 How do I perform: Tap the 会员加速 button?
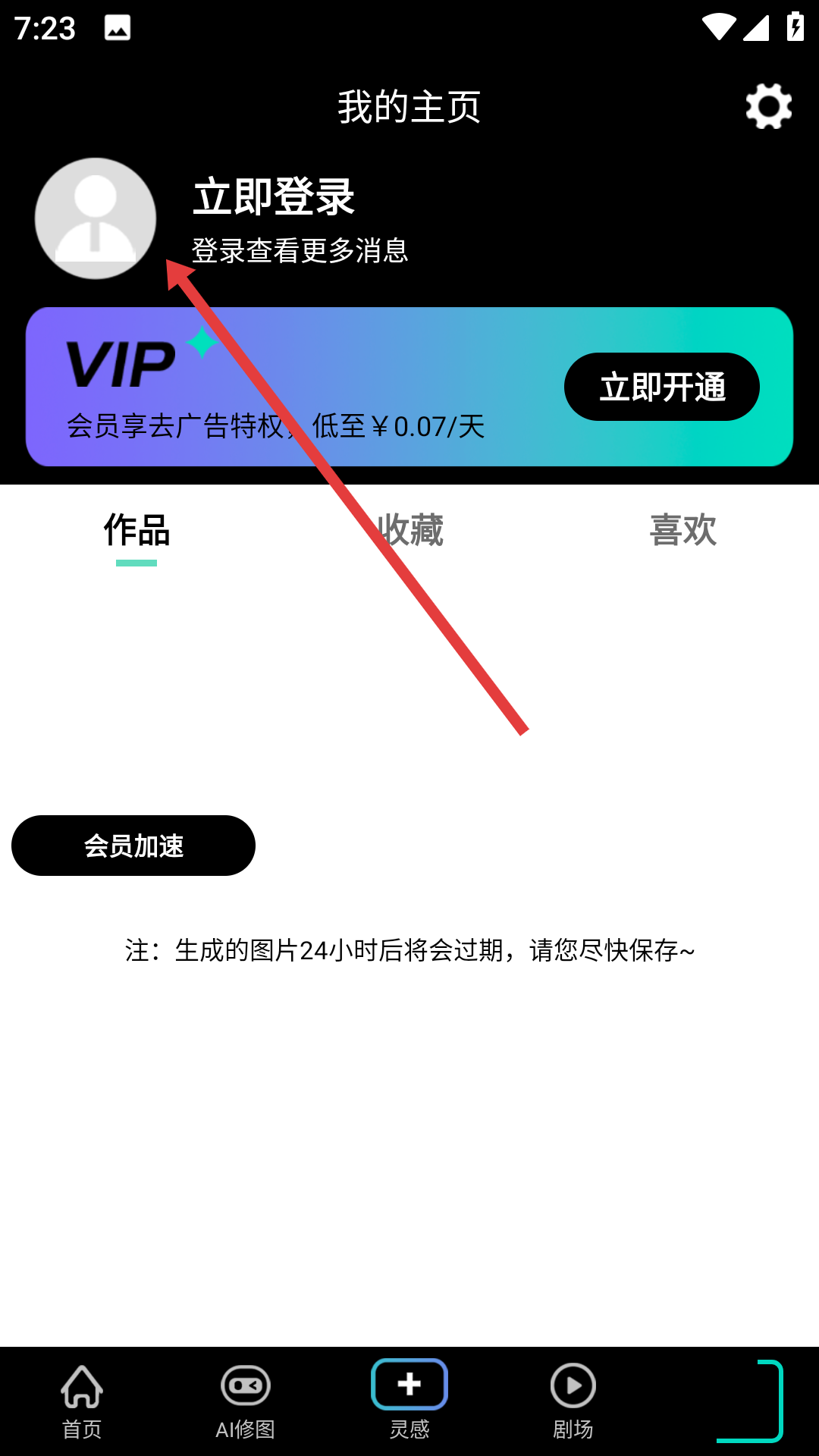click(133, 846)
